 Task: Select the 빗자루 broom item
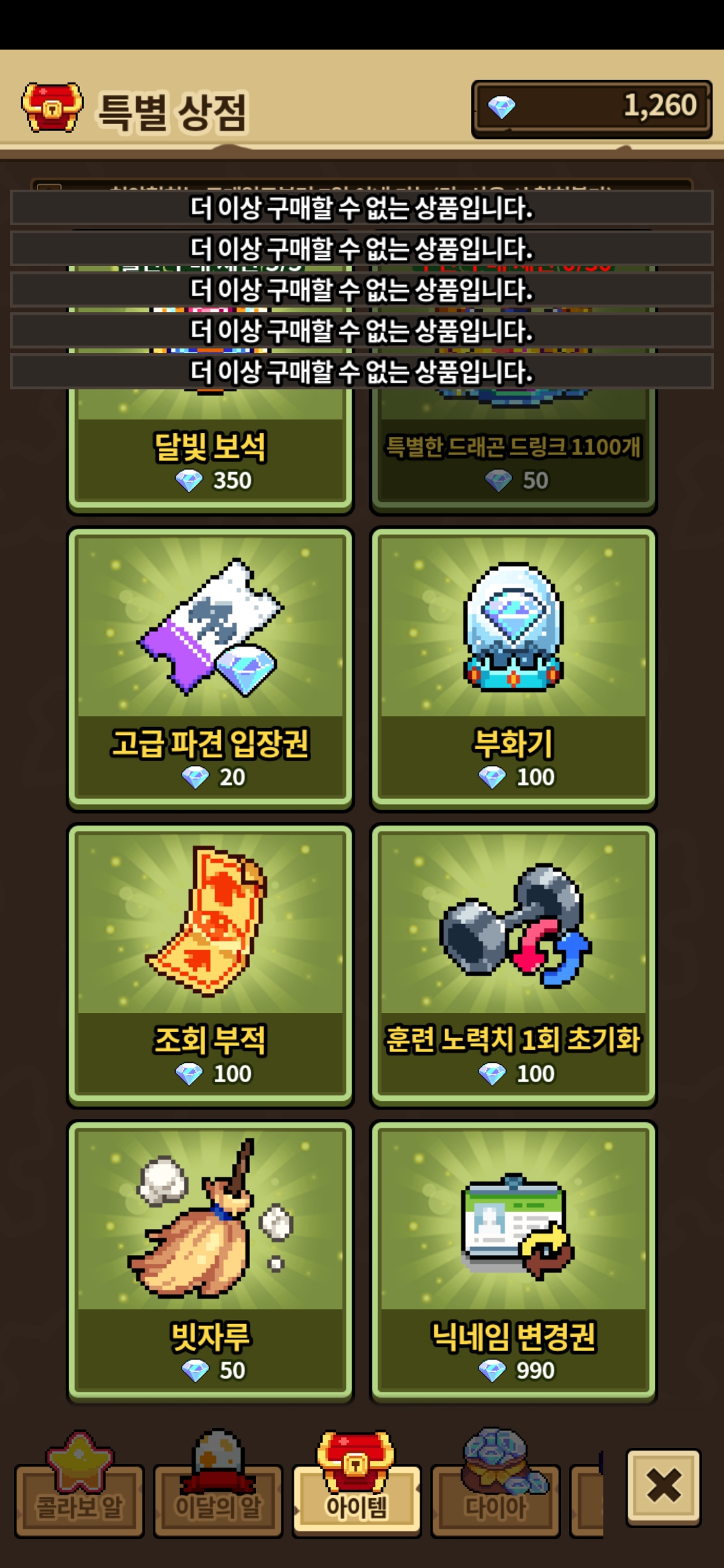pyautogui.click(x=210, y=1261)
